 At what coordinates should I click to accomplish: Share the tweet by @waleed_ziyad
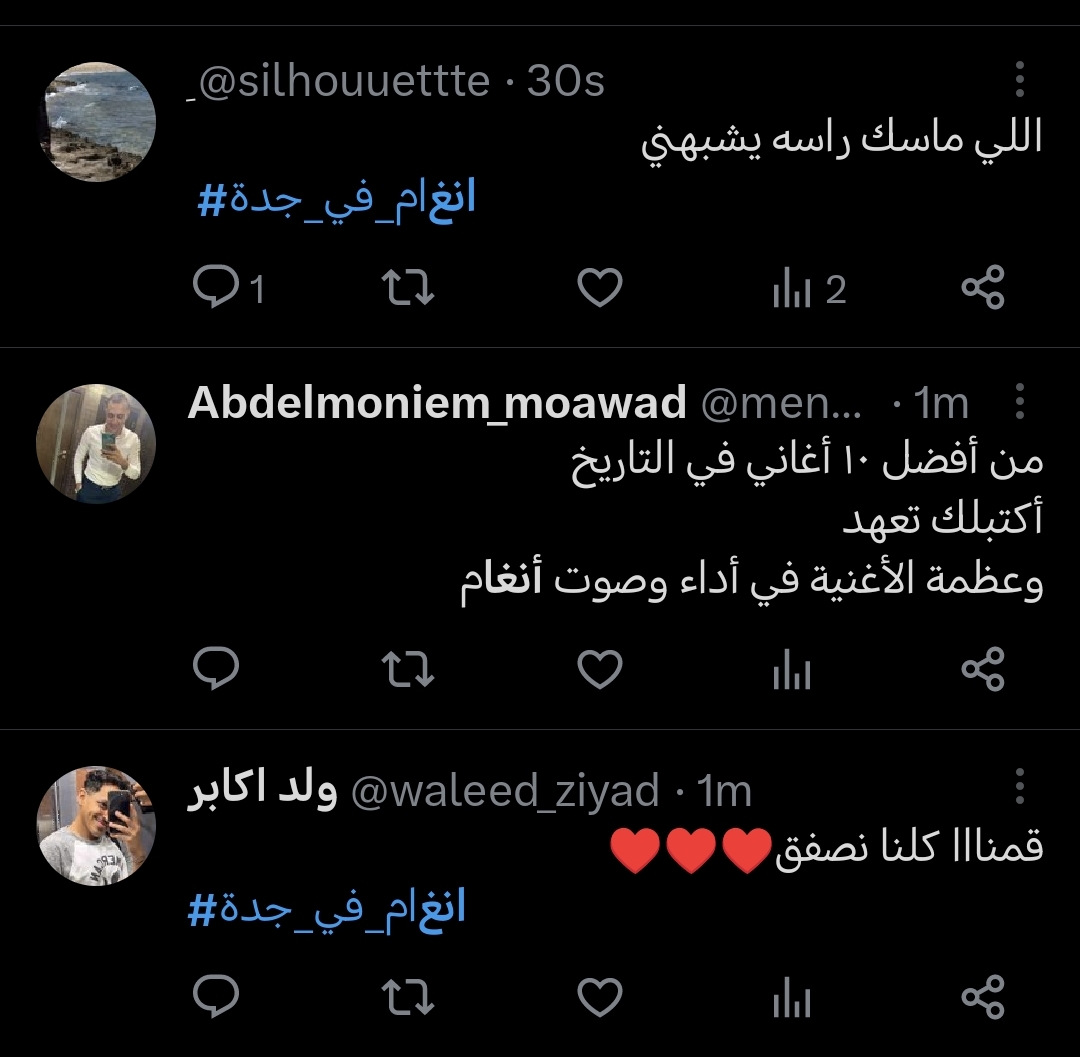coord(982,997)
